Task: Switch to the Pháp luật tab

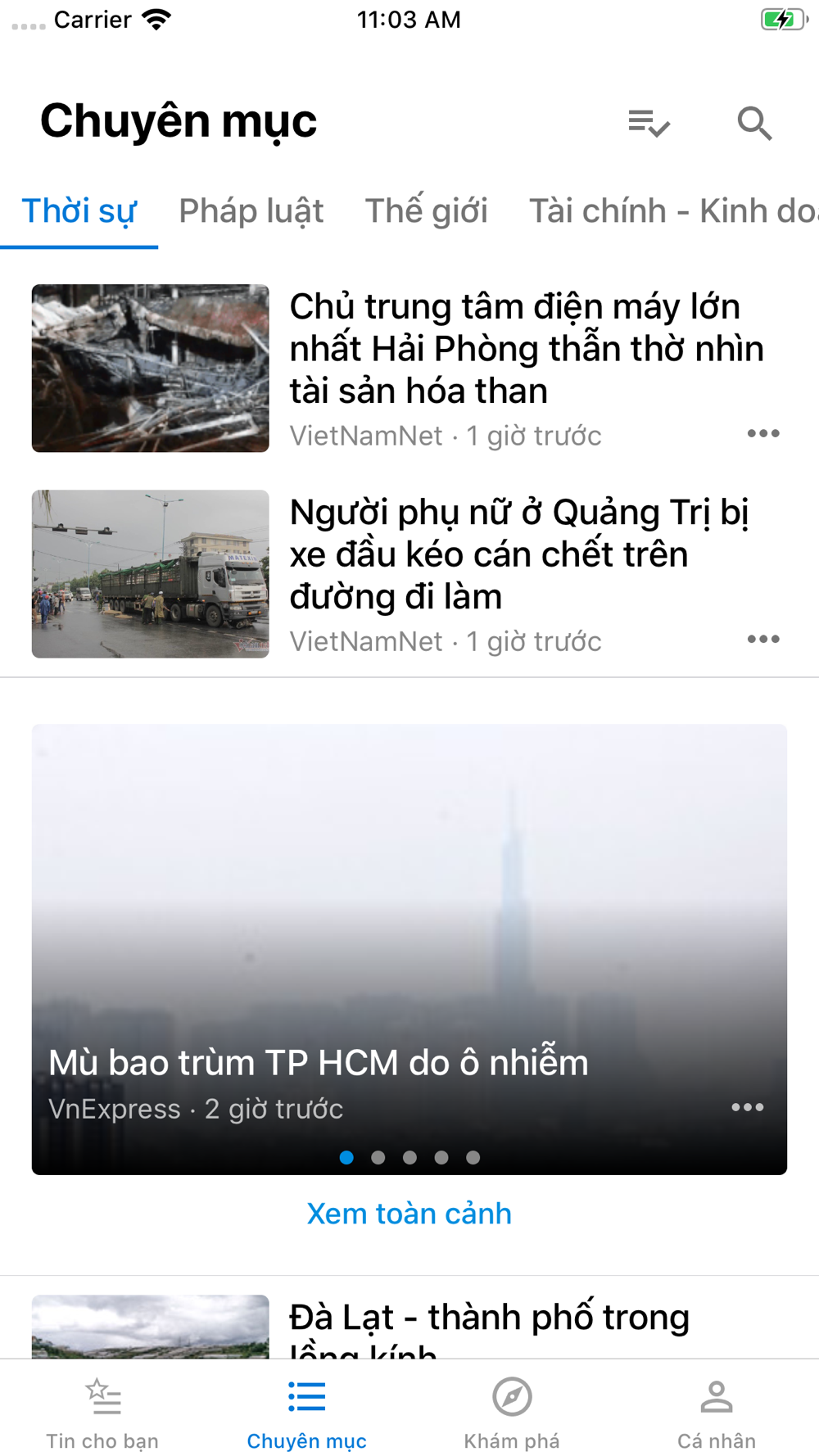Action: tap(251, 211)
